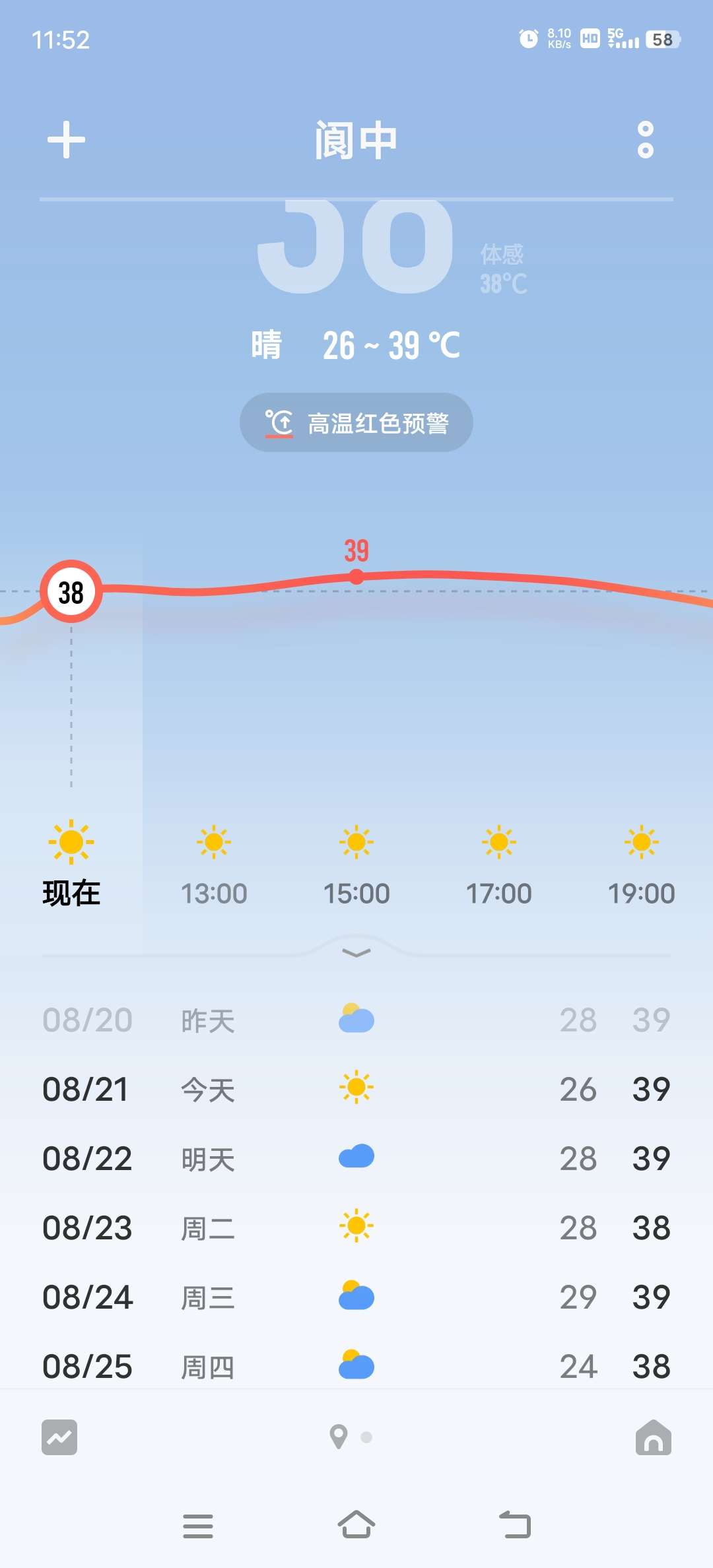
Task: Add a new city with the plus icon
Action: tap(66, 140)
